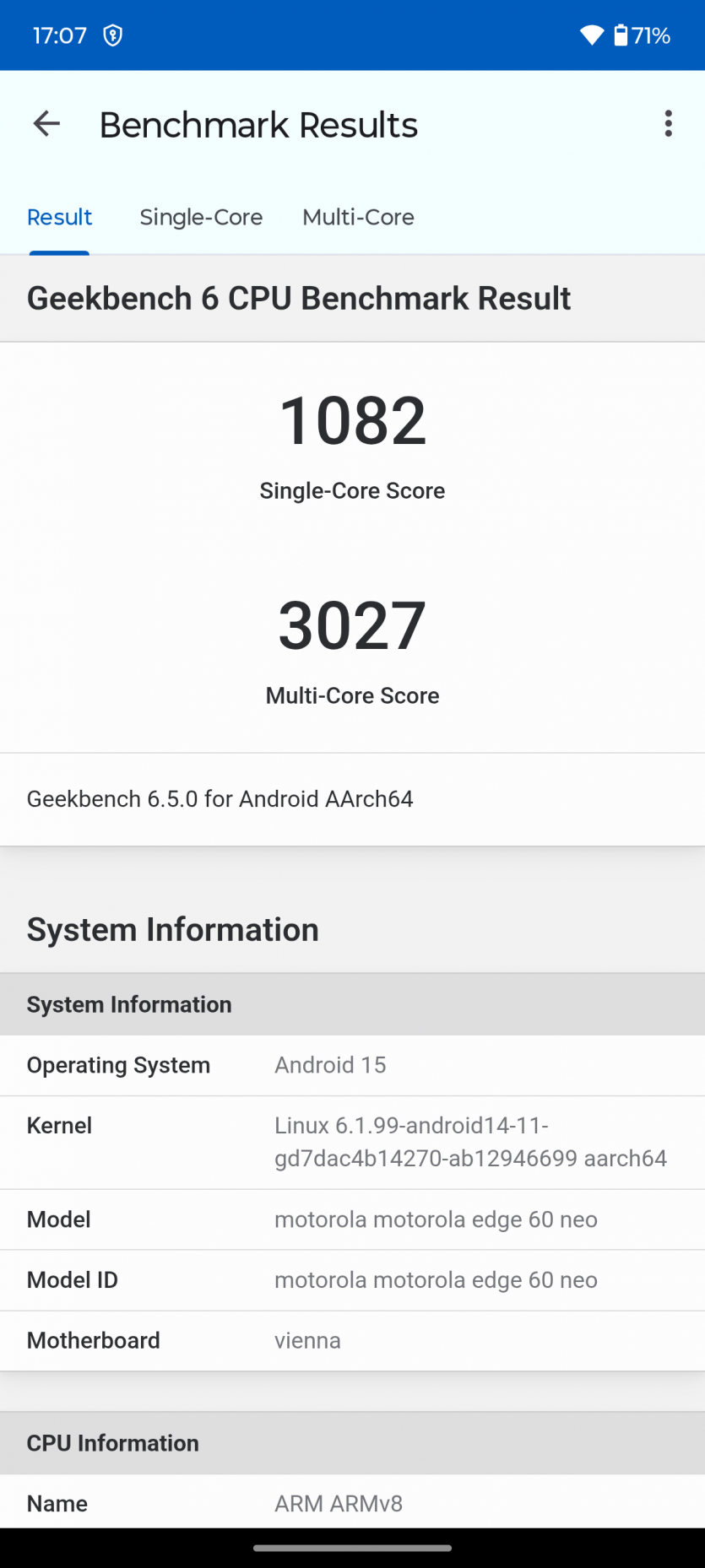Switch to the Single-Core tab
Screen dimensions: 705x1568
pos(201,218)
